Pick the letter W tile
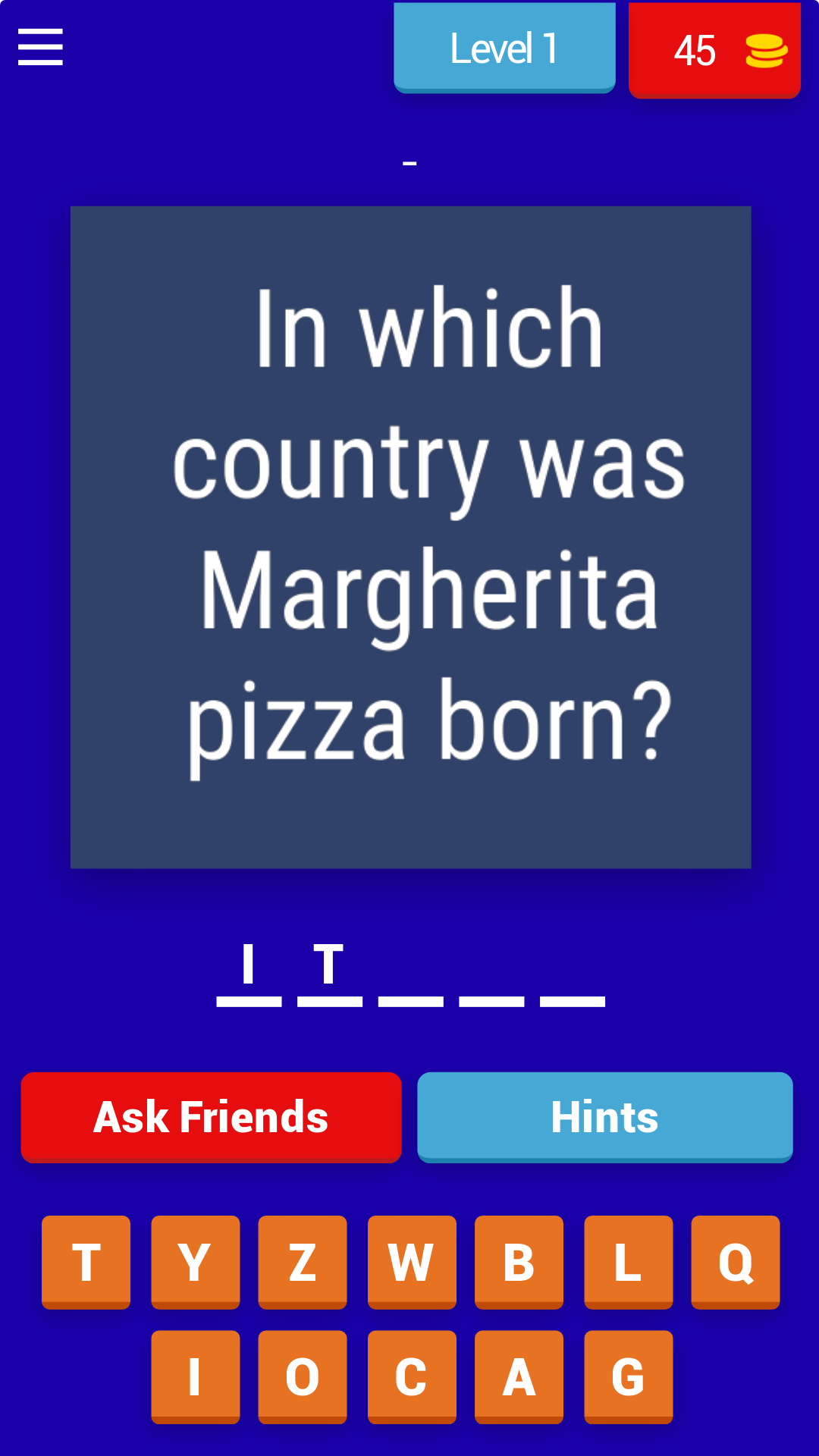 click(x=411, y=1261)
